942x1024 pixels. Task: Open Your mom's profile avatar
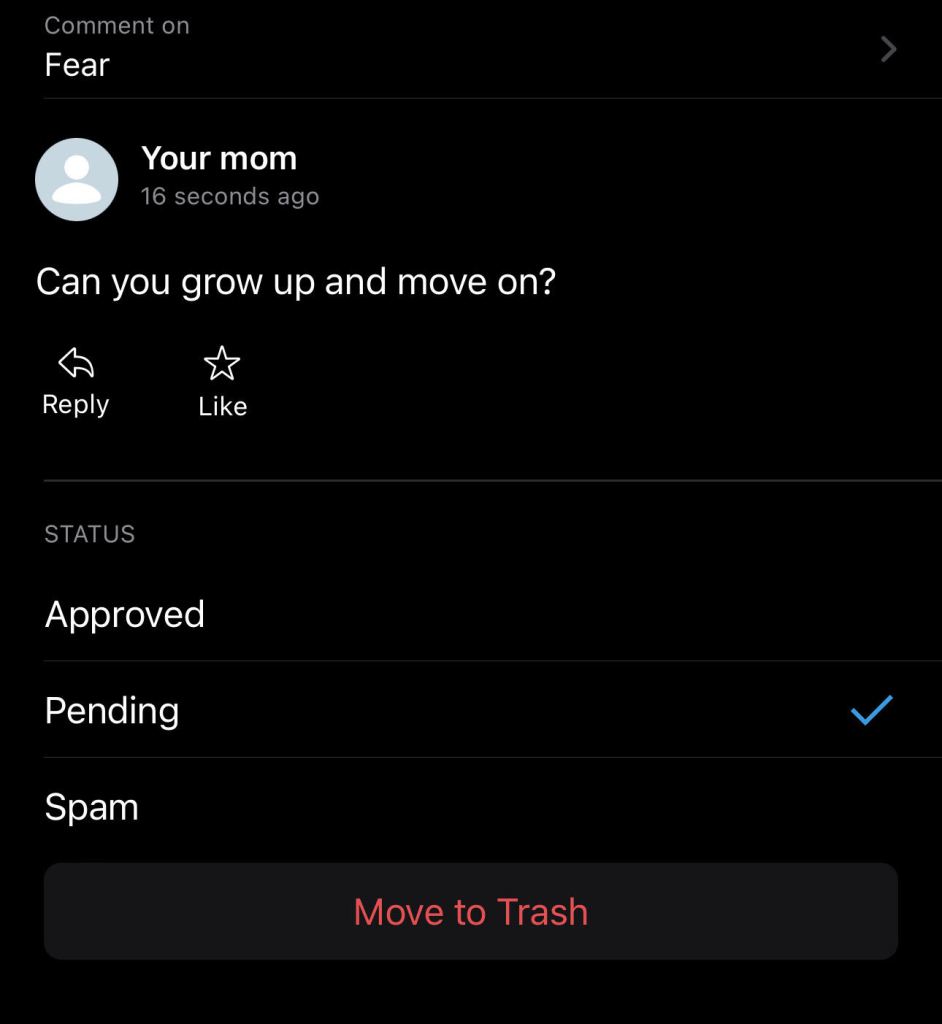[77, 179]
